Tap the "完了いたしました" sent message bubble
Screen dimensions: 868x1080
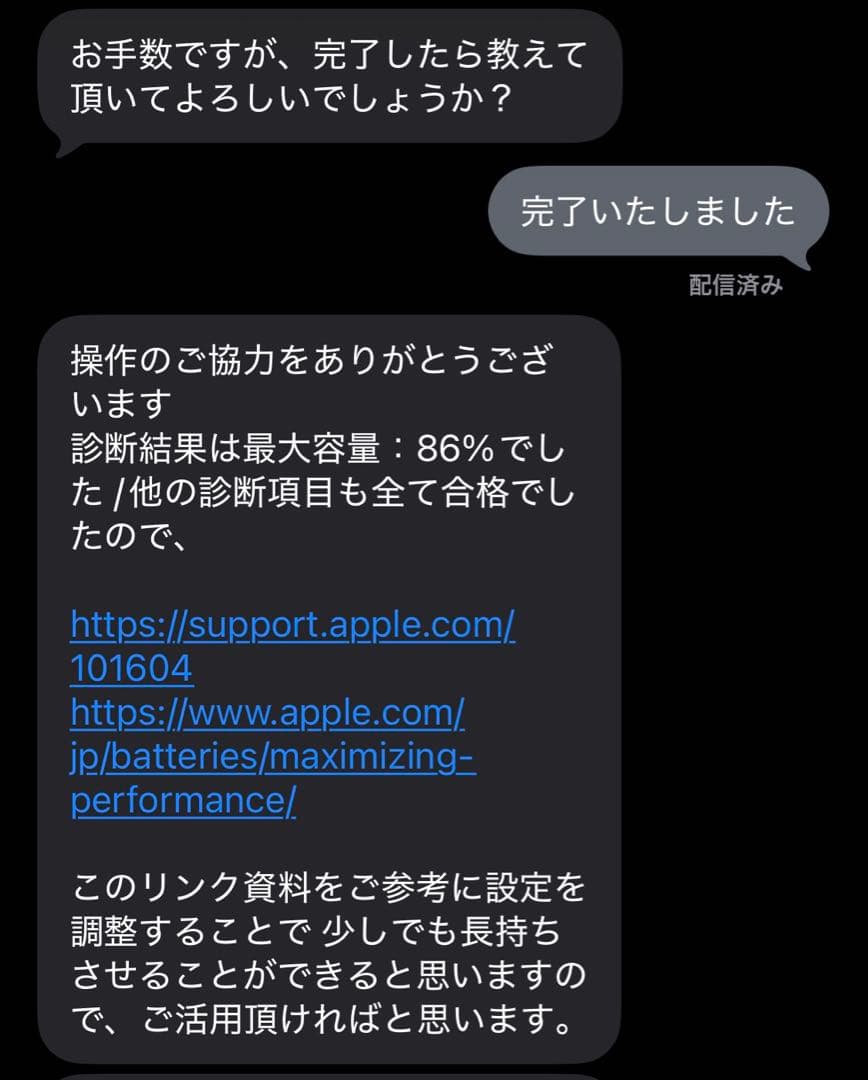point(660,212)
